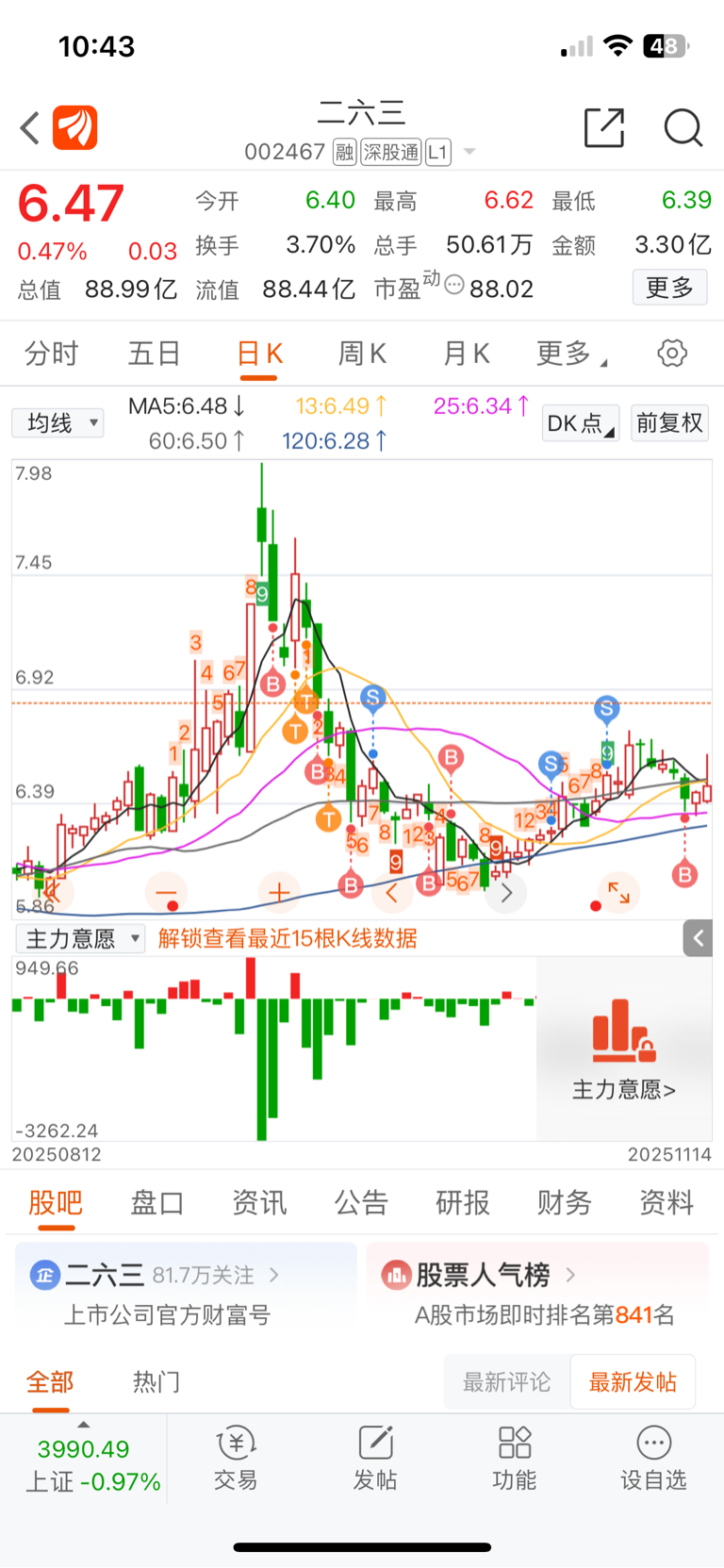Open 交易 in the bottom bar
Image resolution: width=724 pixels, height=1568 pixels.
tap(236, 1458)
